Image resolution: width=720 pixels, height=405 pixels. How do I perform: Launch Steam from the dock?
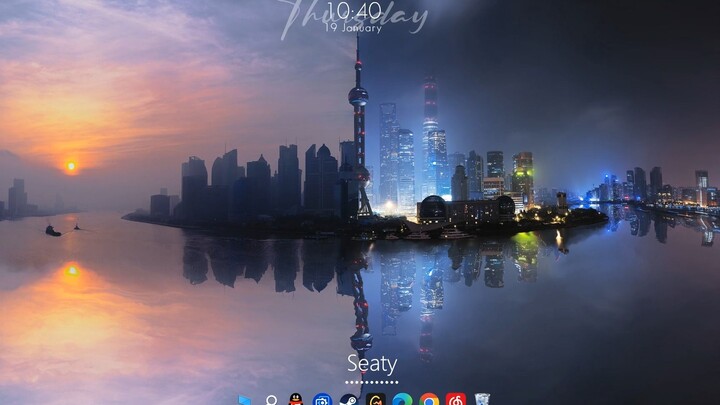point(349,400)
